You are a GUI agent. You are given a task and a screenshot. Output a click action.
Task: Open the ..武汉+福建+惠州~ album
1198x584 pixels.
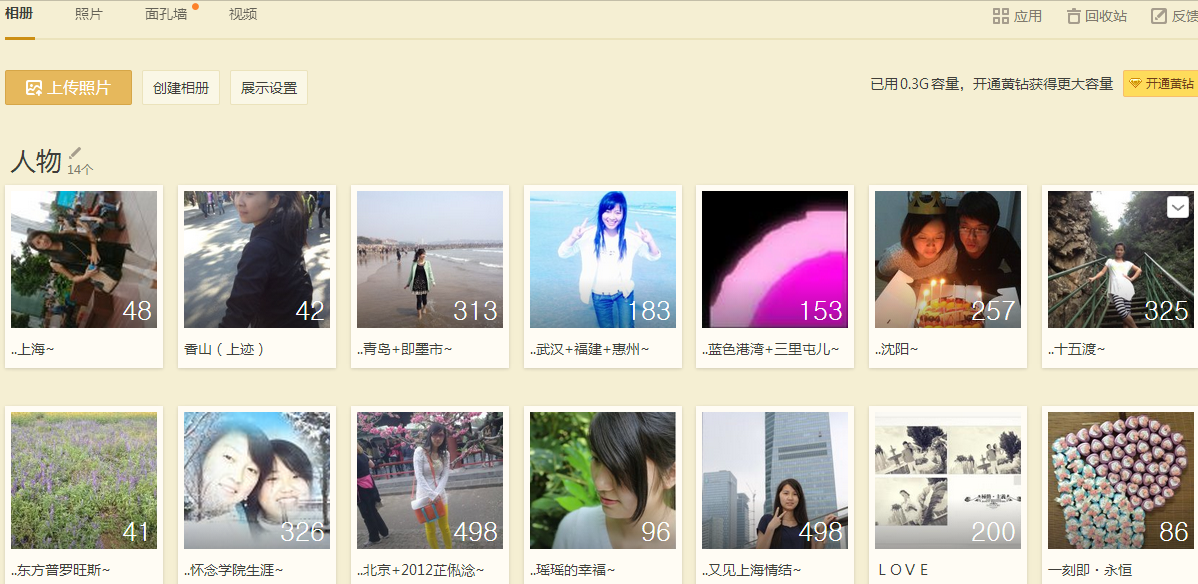click(x=603, y=260)
